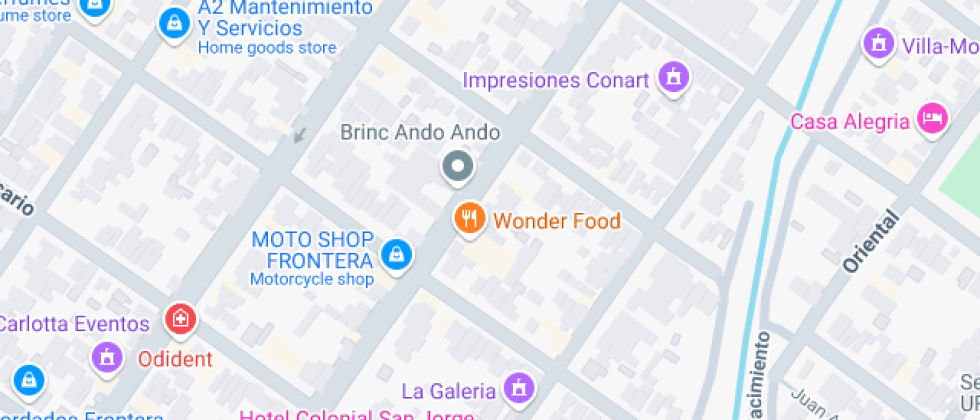Tap the Impresiones Conart place marker
This screenshot has height=420, width=980.
pyautogui.click(x=673, y=78)
